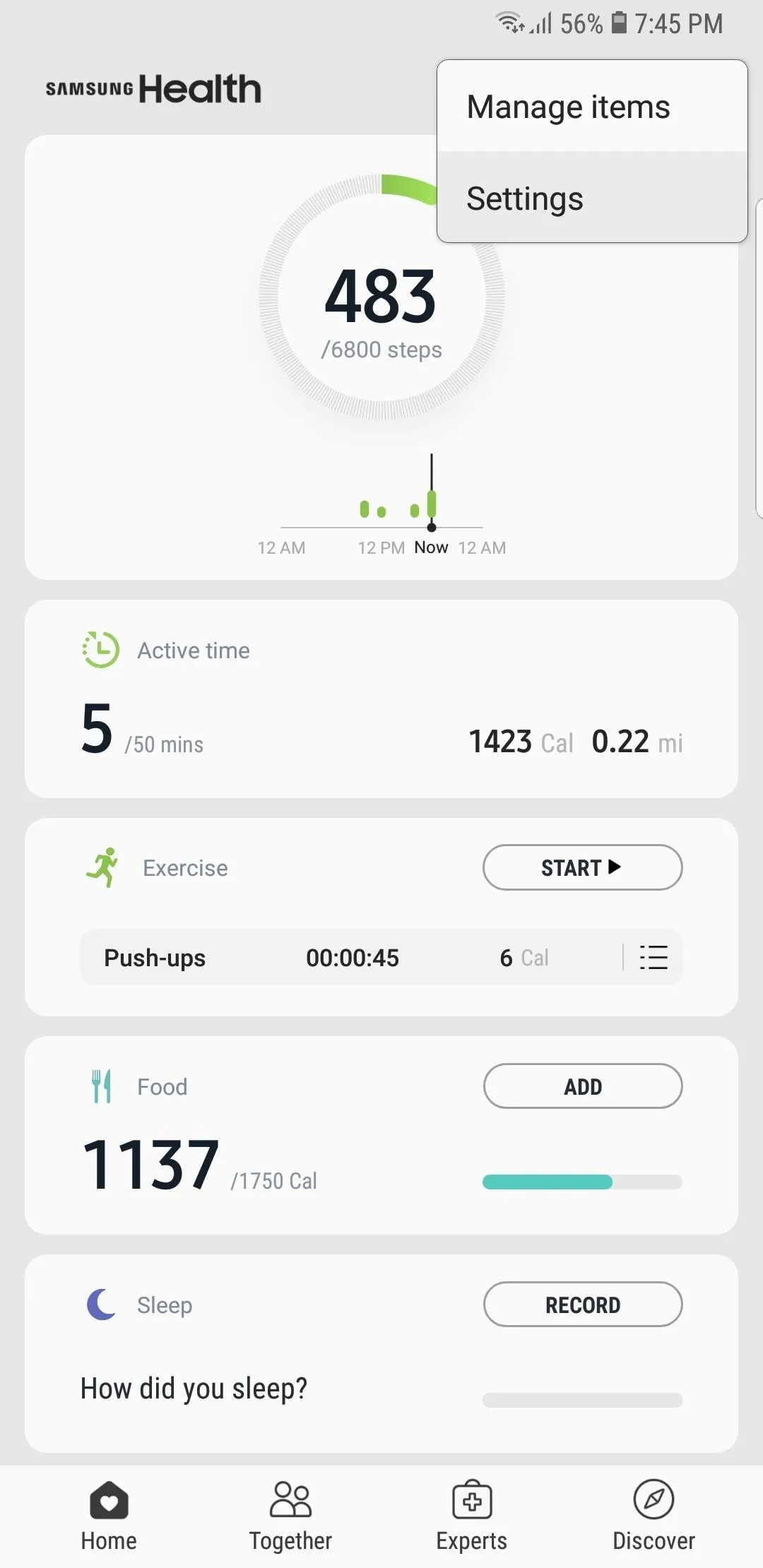The image size is (763, 1568).
Task: Select Manage items from the menu
Action: tap(592, 107)
